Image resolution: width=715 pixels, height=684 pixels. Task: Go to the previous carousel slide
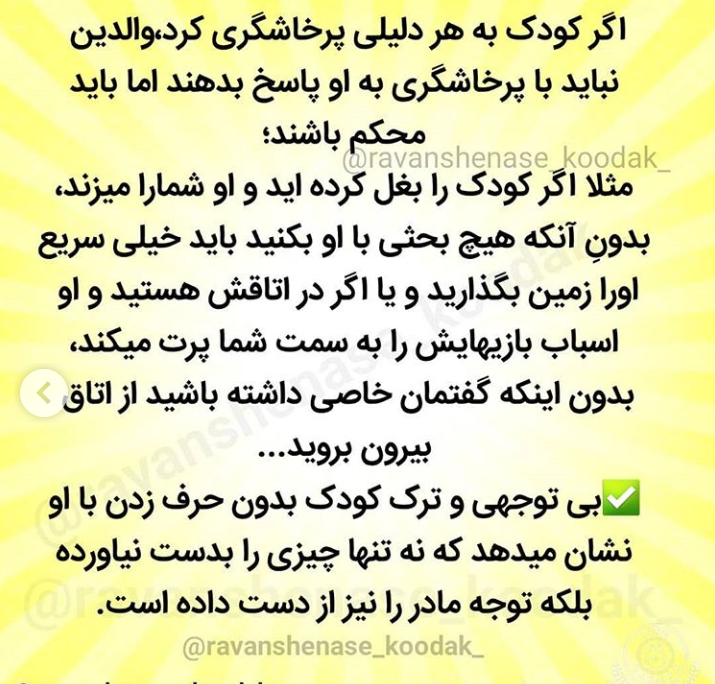43,394
